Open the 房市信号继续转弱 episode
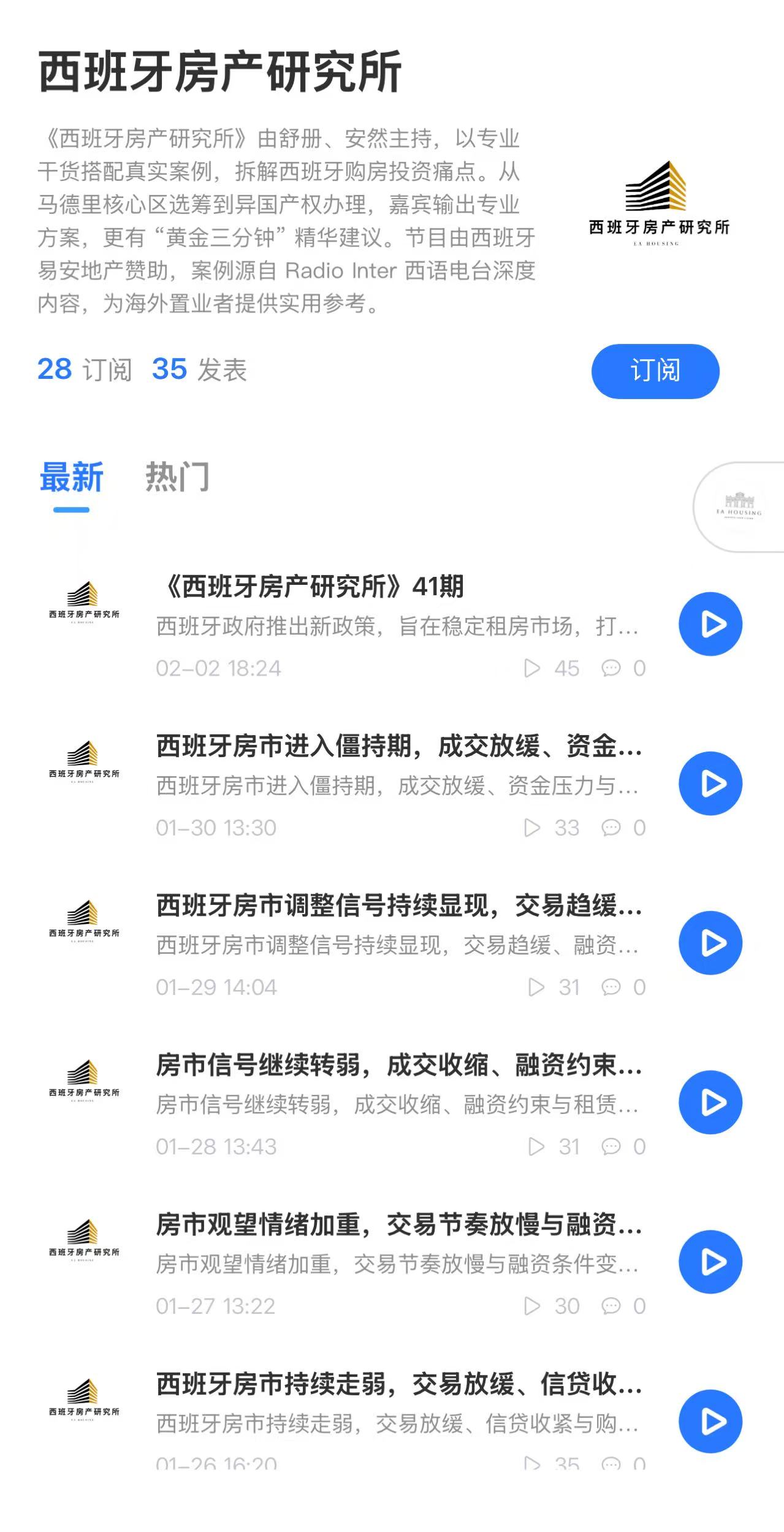The image size is (784, 1532). (x=398, y=1065)
